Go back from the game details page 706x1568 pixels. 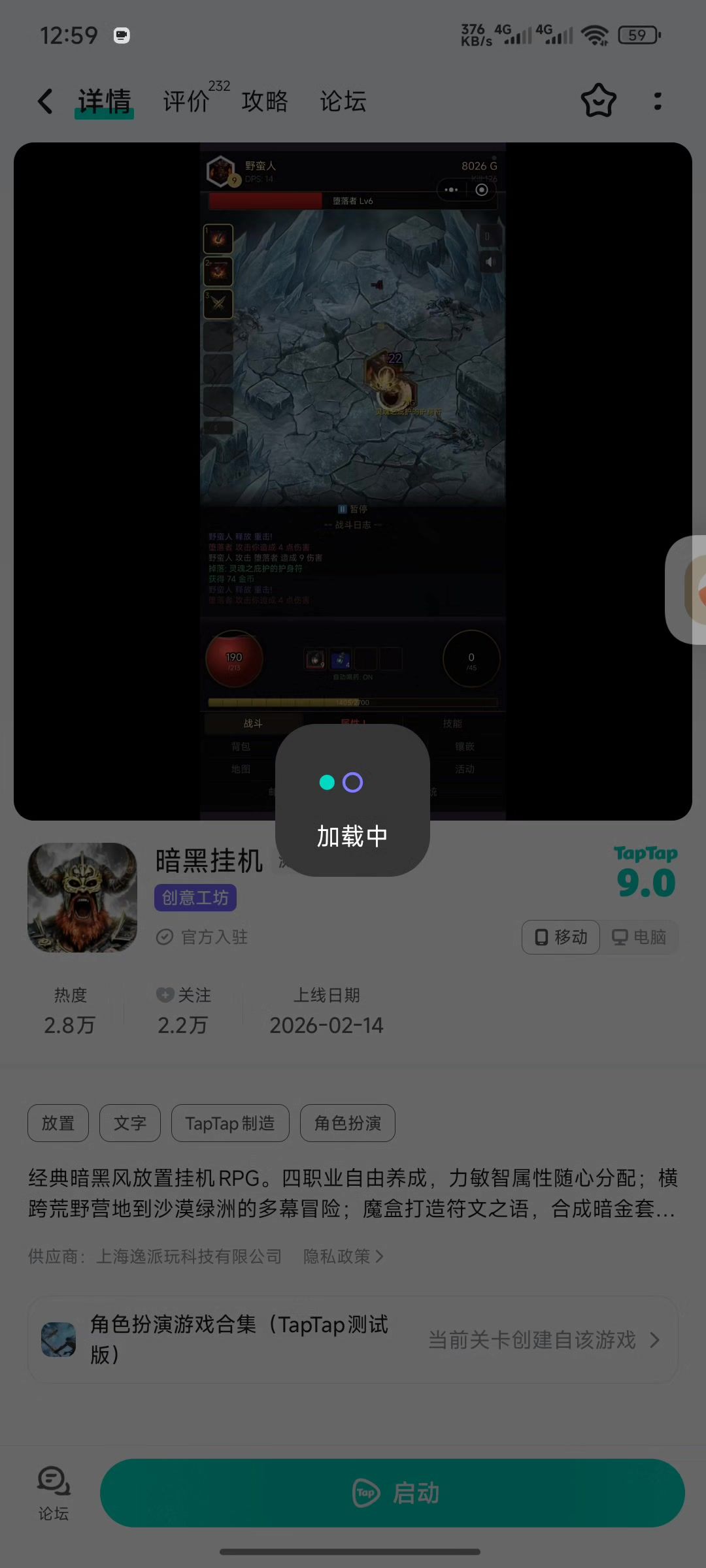click(x=44, y=101)
